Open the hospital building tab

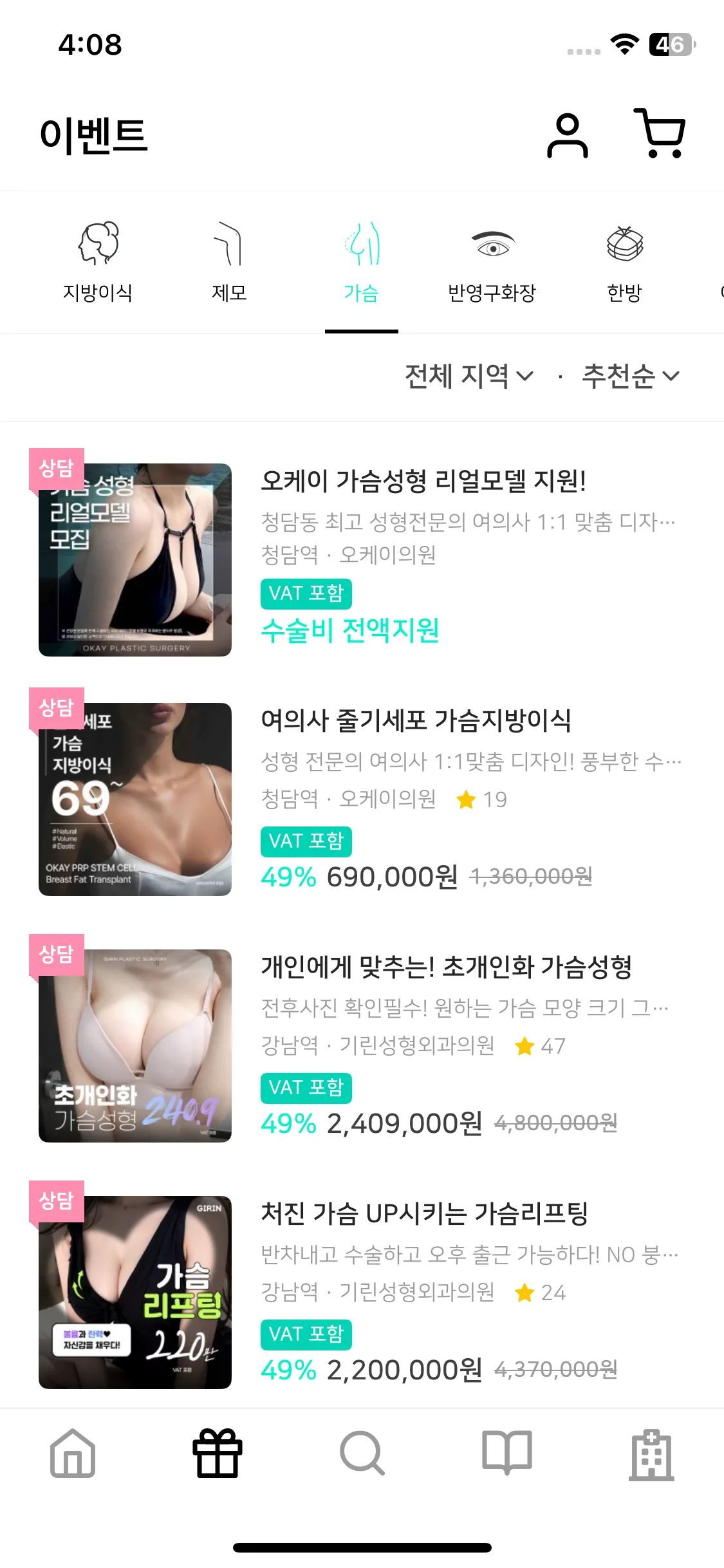[651, 1453]
